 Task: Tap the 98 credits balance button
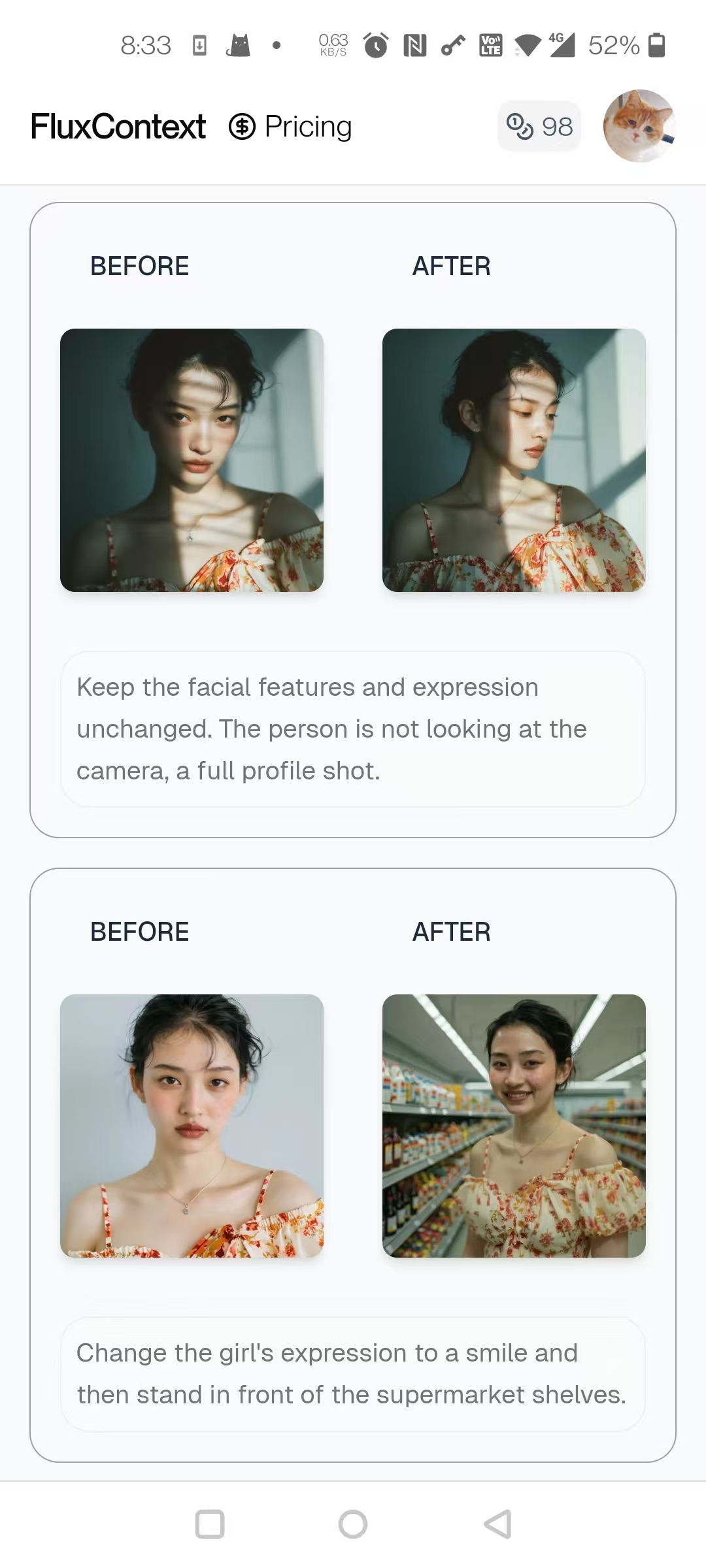pos(539,127)
